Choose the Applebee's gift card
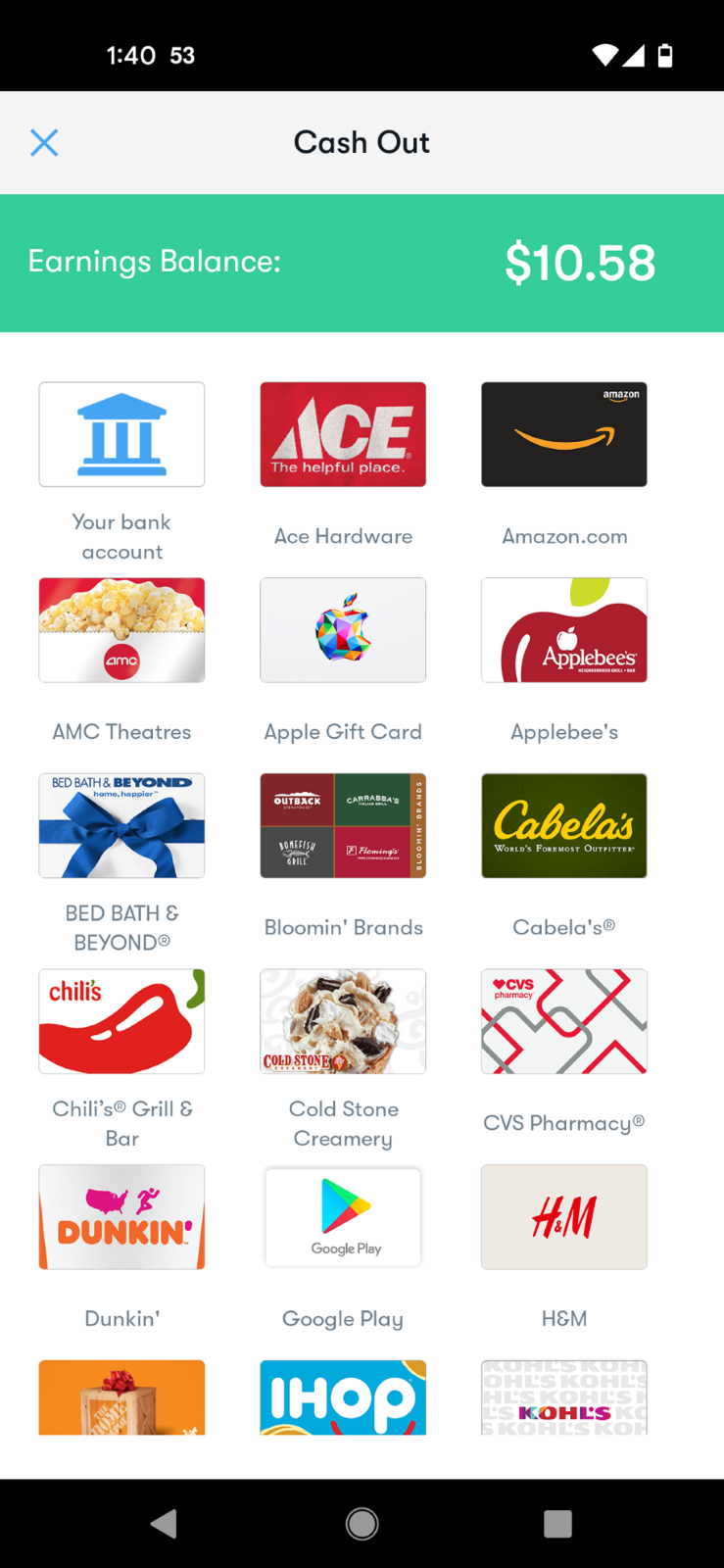The width and height of the screenshot is (724, 1568). coord(563,630)
